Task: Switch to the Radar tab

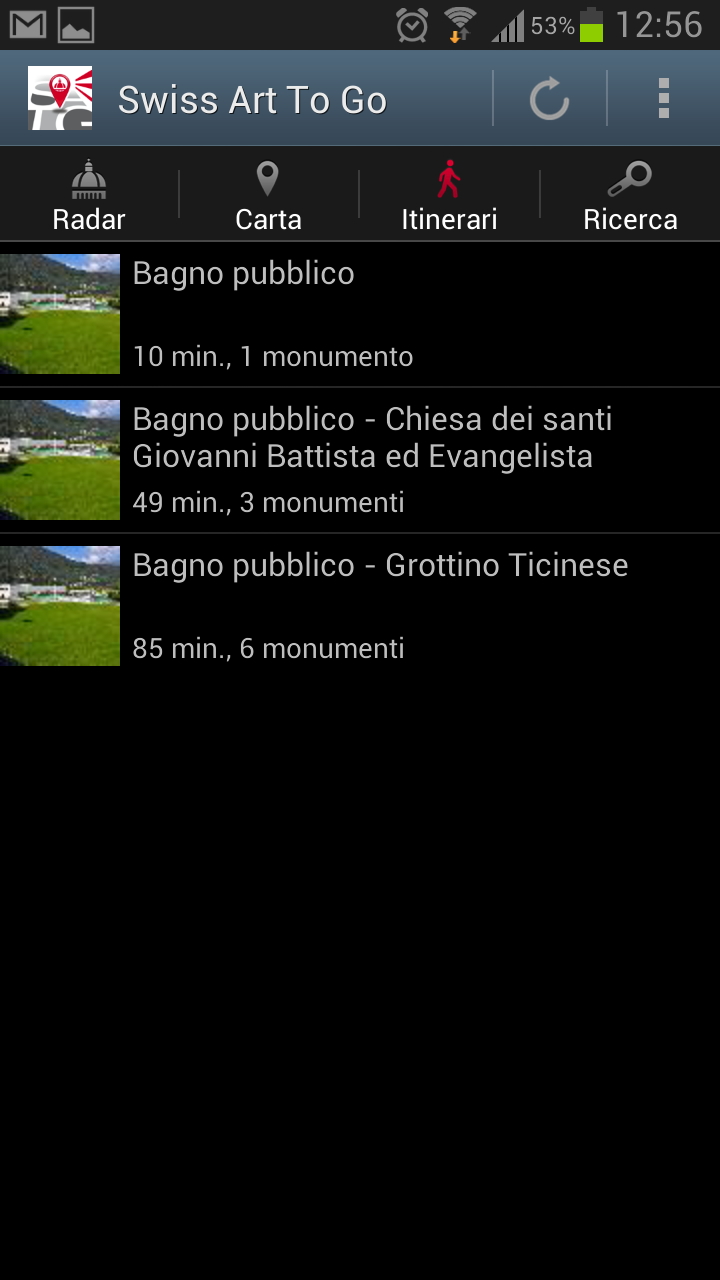Action: [89, 195]
